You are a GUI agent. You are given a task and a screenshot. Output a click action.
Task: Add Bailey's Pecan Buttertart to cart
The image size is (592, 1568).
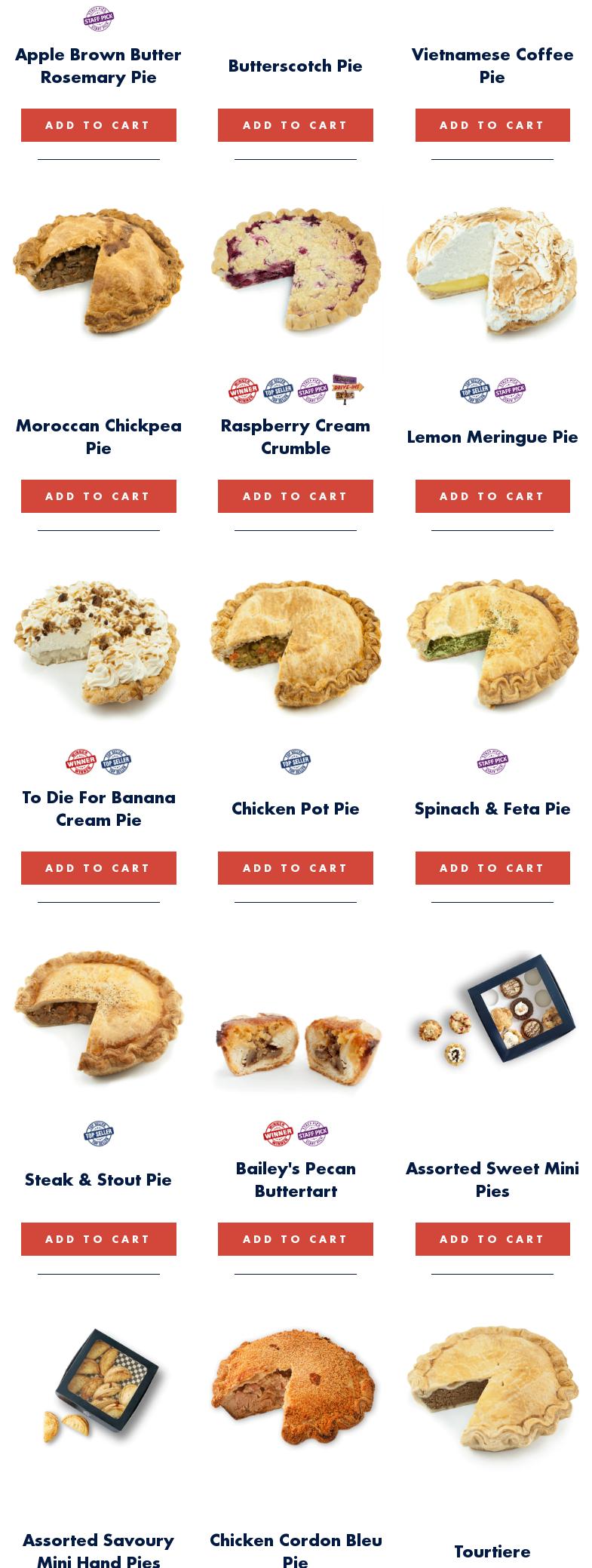[295, 1239]
